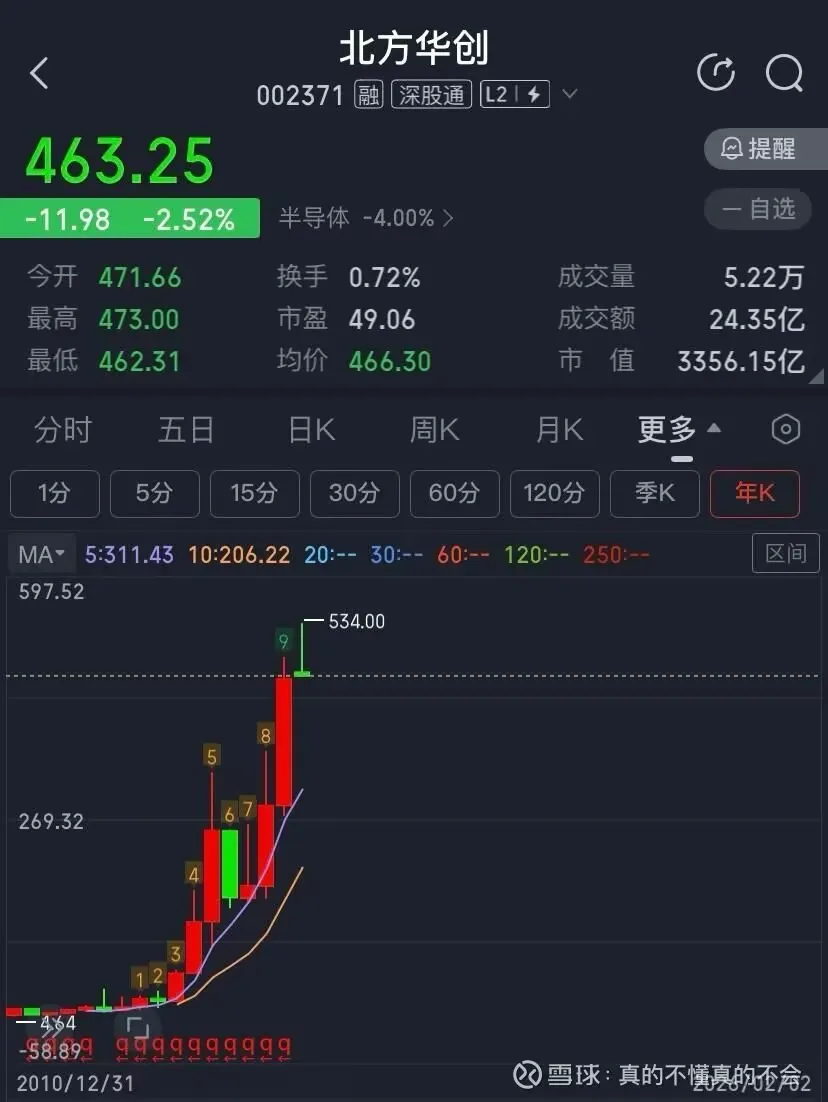
Task: Open the search magnifier
Action: 784,73
